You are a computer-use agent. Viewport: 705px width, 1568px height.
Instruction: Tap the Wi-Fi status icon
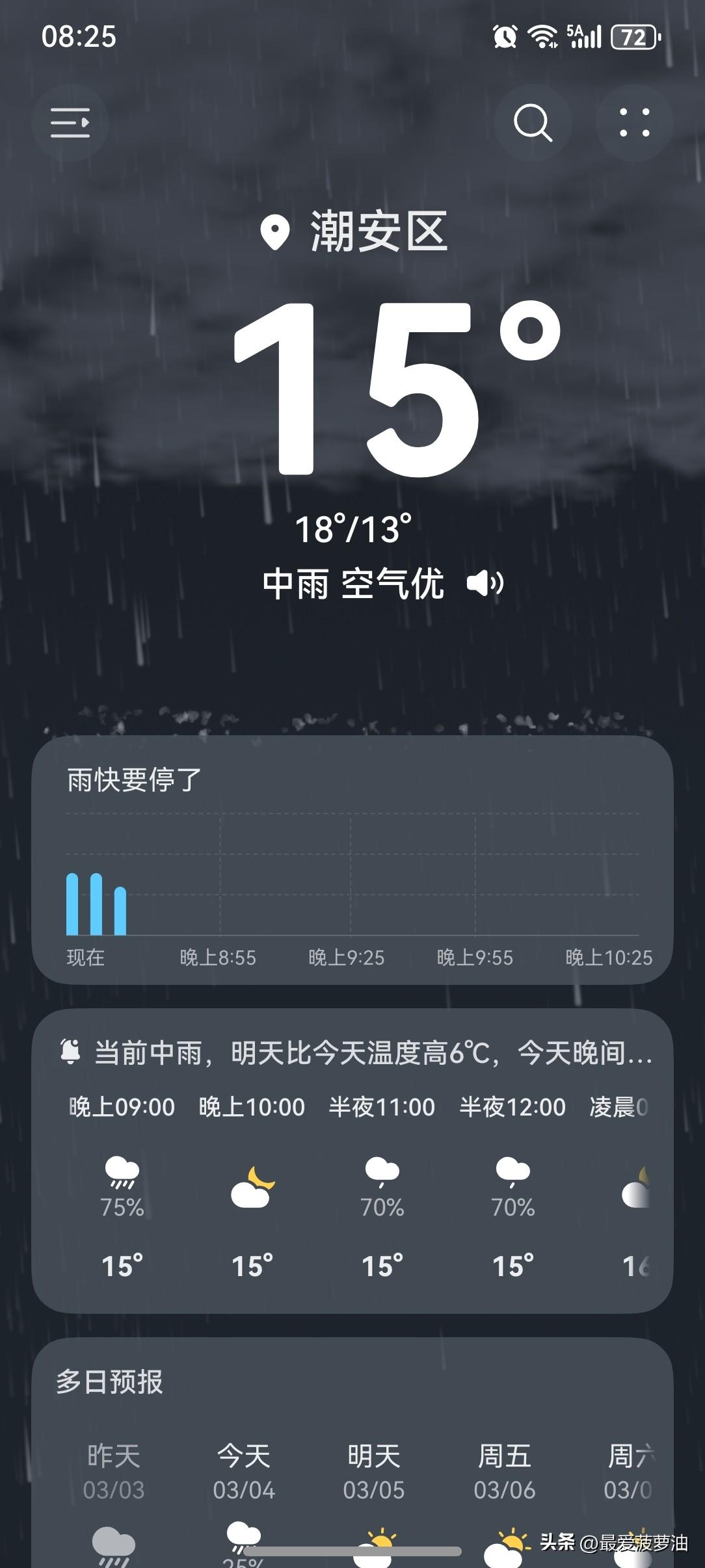(544, 37)
